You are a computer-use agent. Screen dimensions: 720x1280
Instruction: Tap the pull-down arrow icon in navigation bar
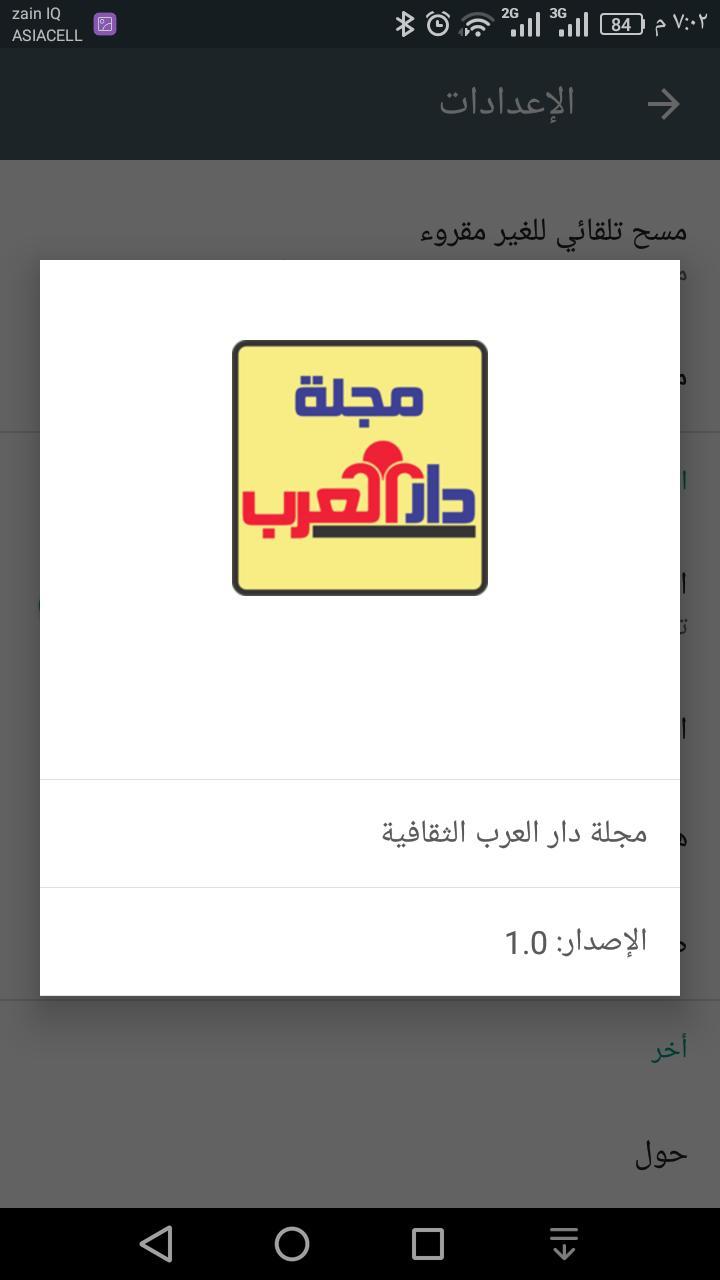click(x=564, y=1244)
